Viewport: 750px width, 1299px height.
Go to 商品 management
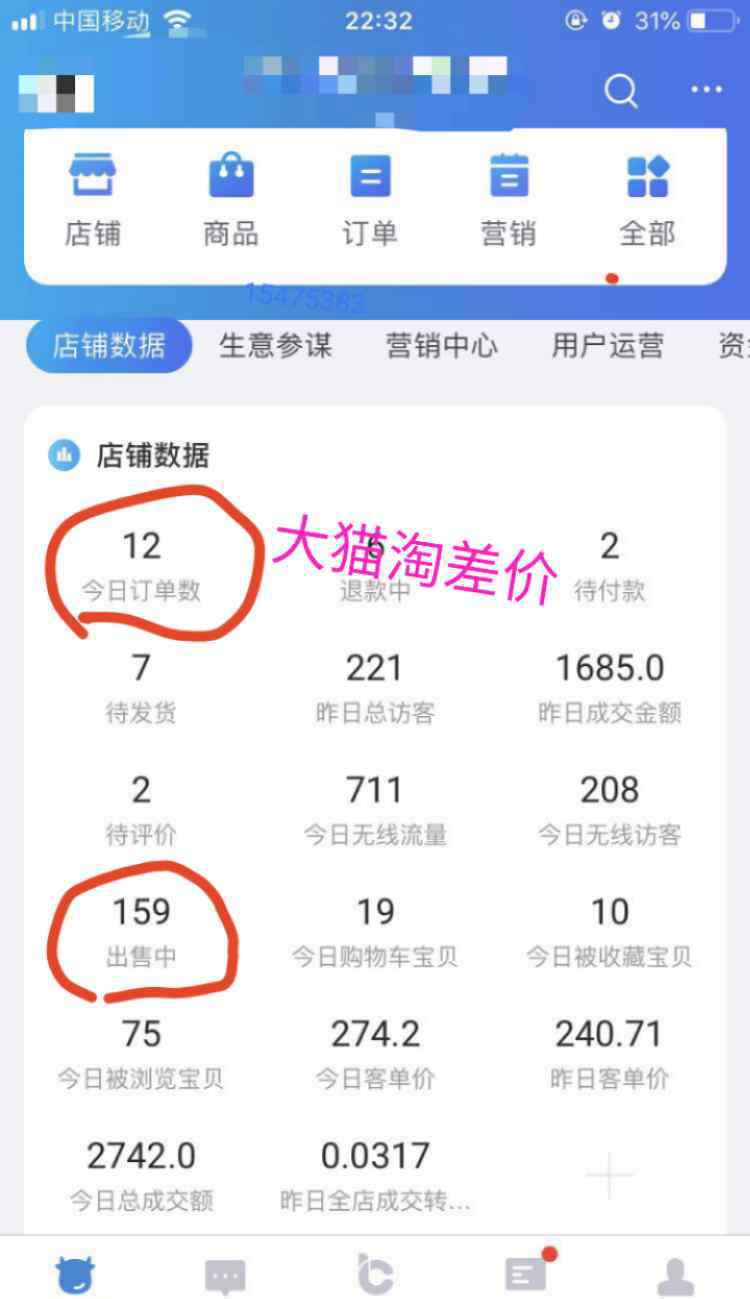tap(231, 201)
